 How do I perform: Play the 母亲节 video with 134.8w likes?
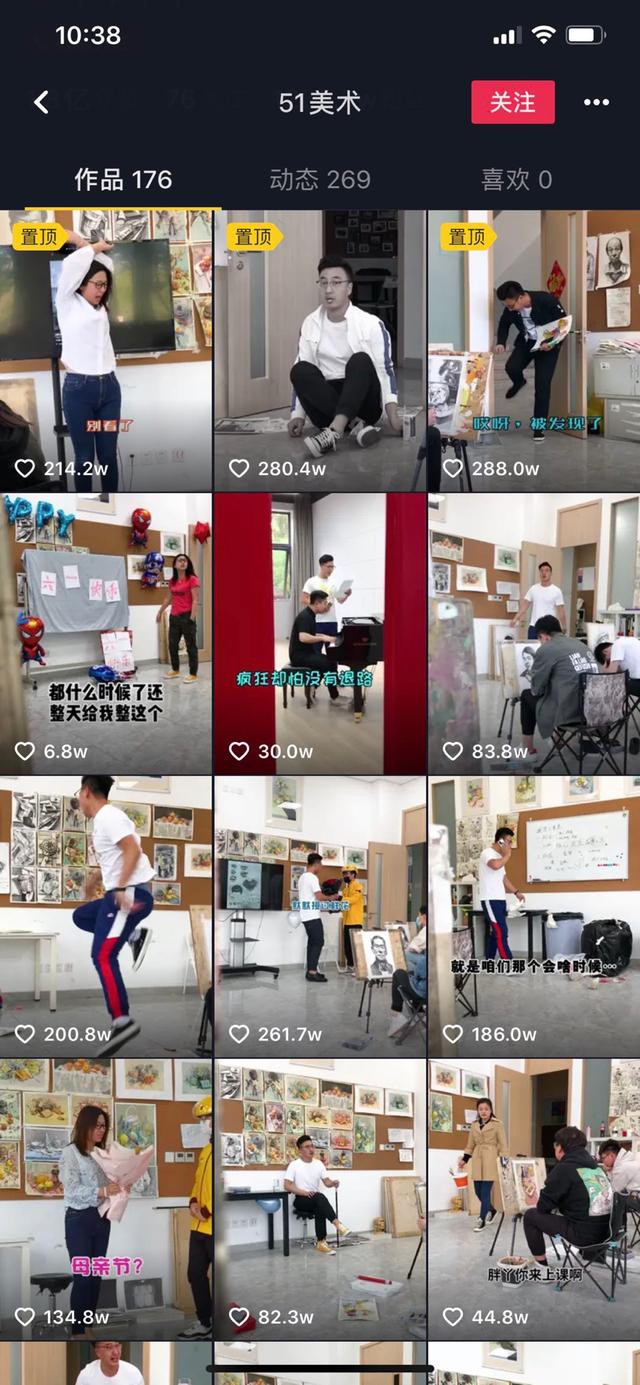click(106, 1200)
